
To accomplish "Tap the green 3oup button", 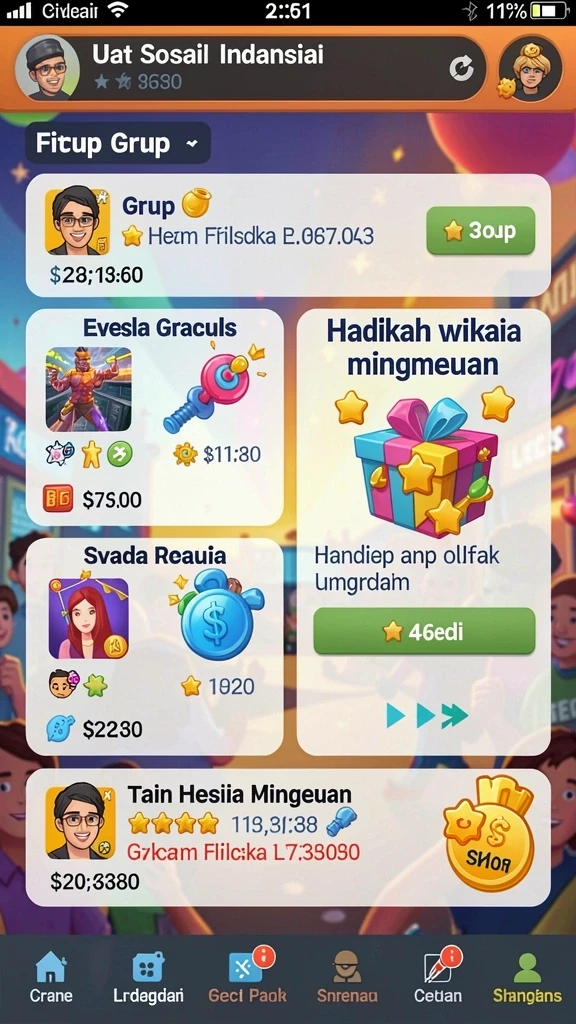I will [x=481, y=231].
